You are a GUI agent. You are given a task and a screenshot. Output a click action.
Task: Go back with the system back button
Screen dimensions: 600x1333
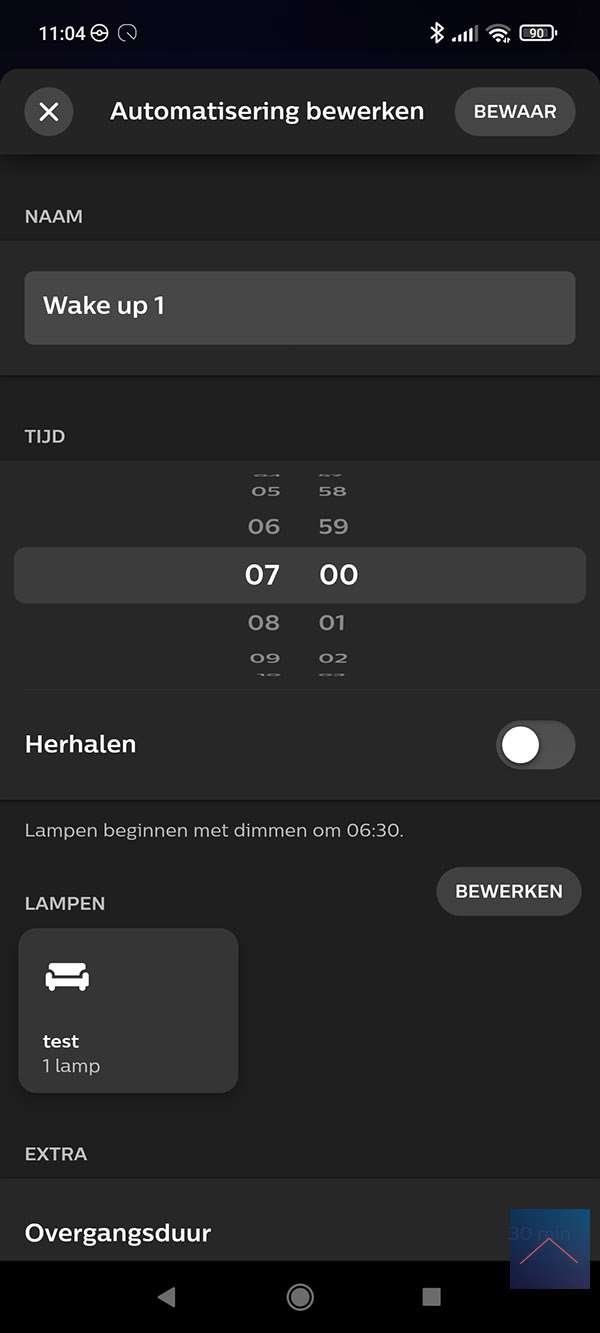[x=167, y=1297]
